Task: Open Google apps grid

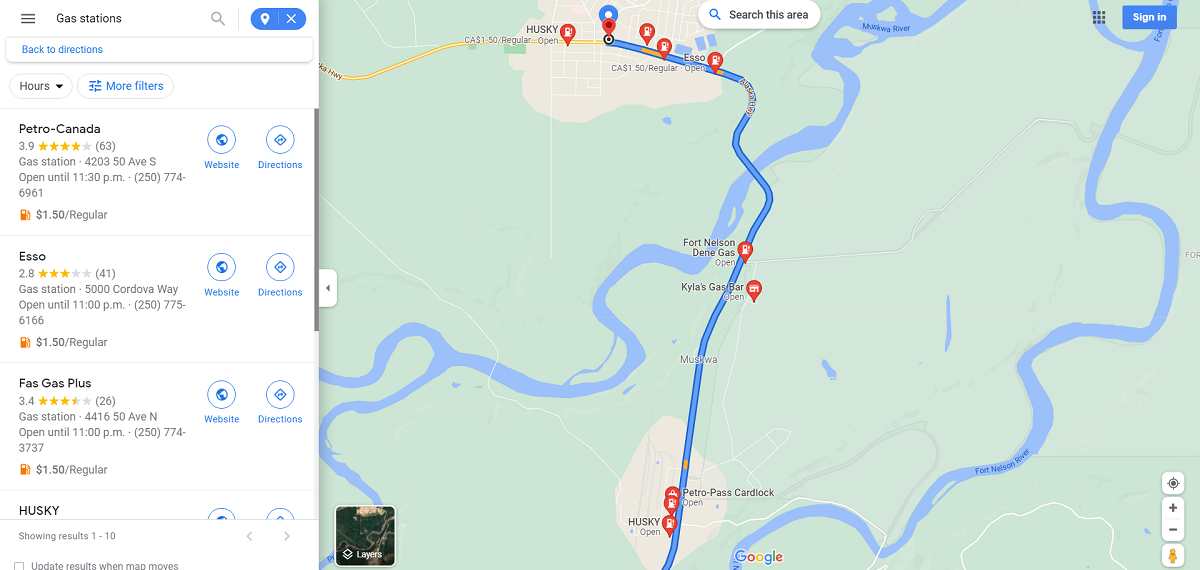Action: (x=1099, y=17)
